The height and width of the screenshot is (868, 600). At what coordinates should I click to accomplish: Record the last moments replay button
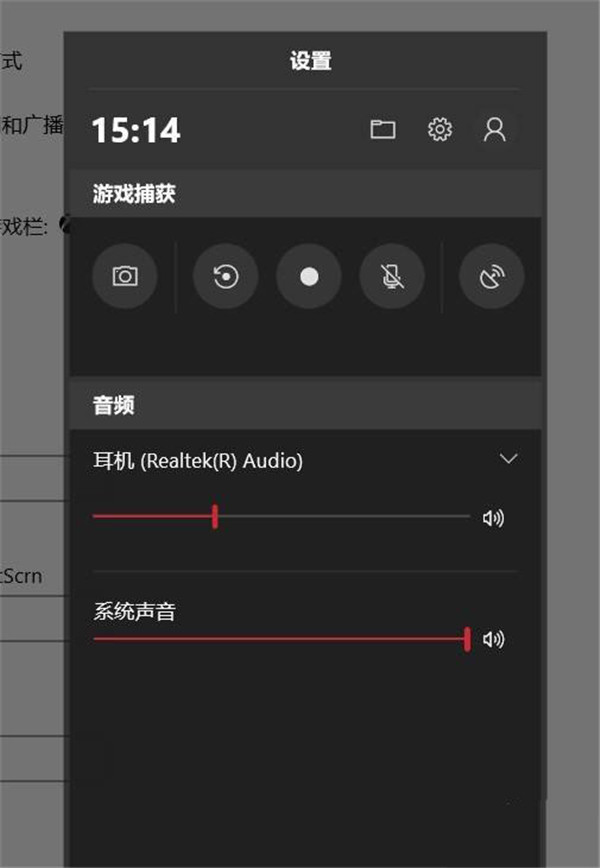click(x=226, y=276)
